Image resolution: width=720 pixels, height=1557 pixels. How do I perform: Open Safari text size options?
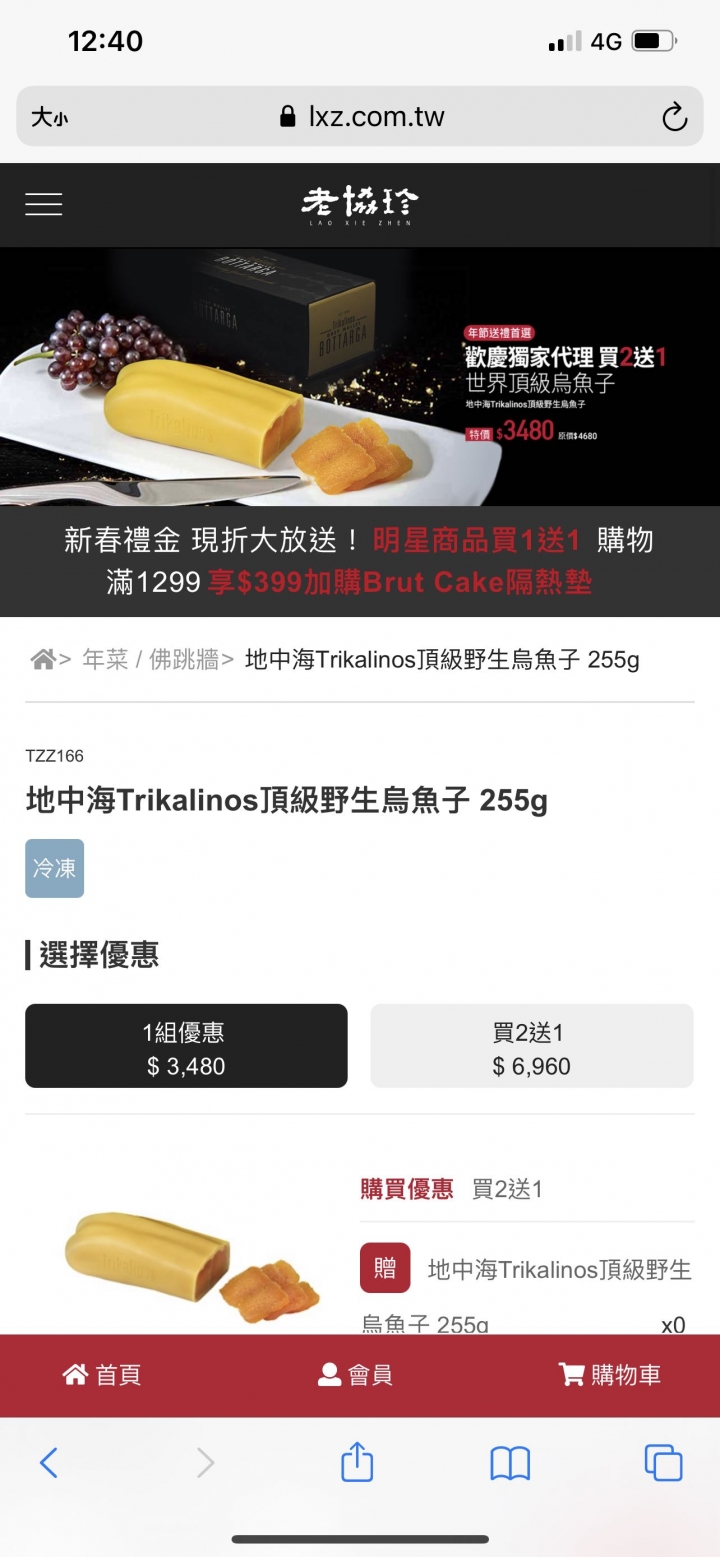49,117
